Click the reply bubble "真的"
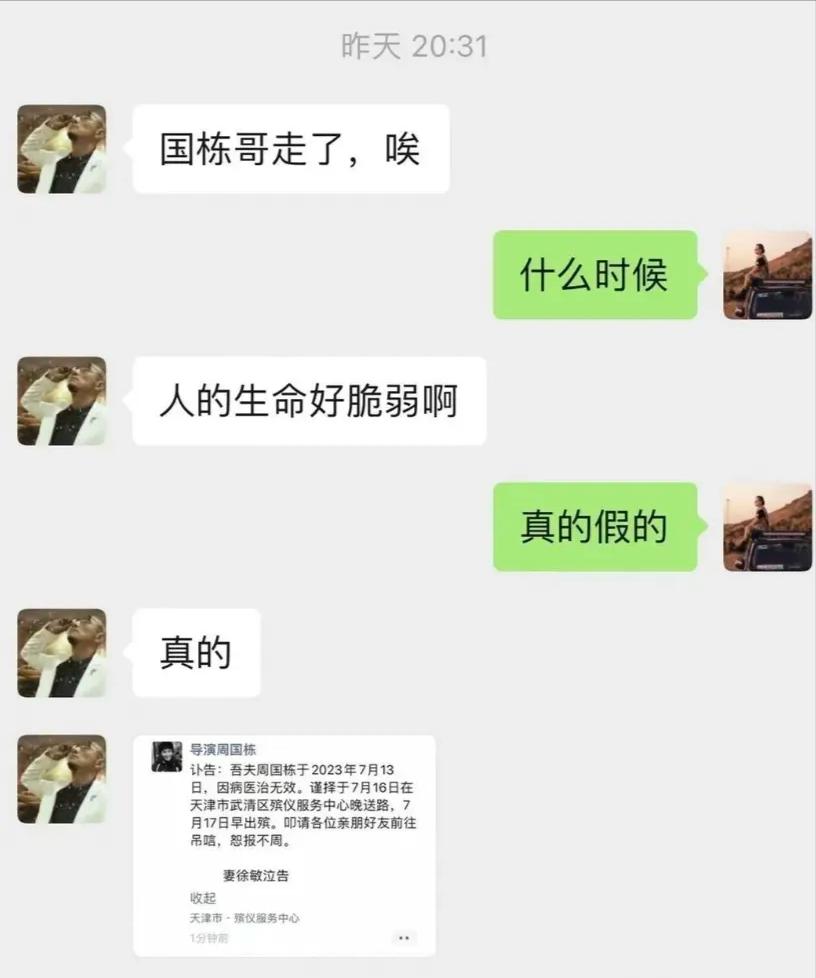816x978 pixels. tap(195, 652)
